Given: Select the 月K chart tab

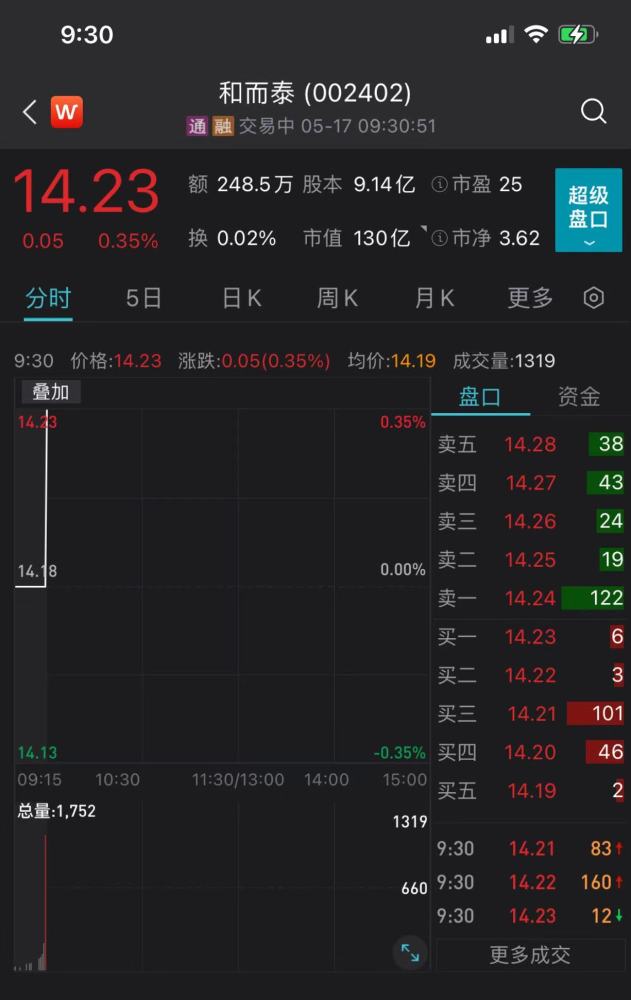Looking at the screenshot, I should [434, 297].
